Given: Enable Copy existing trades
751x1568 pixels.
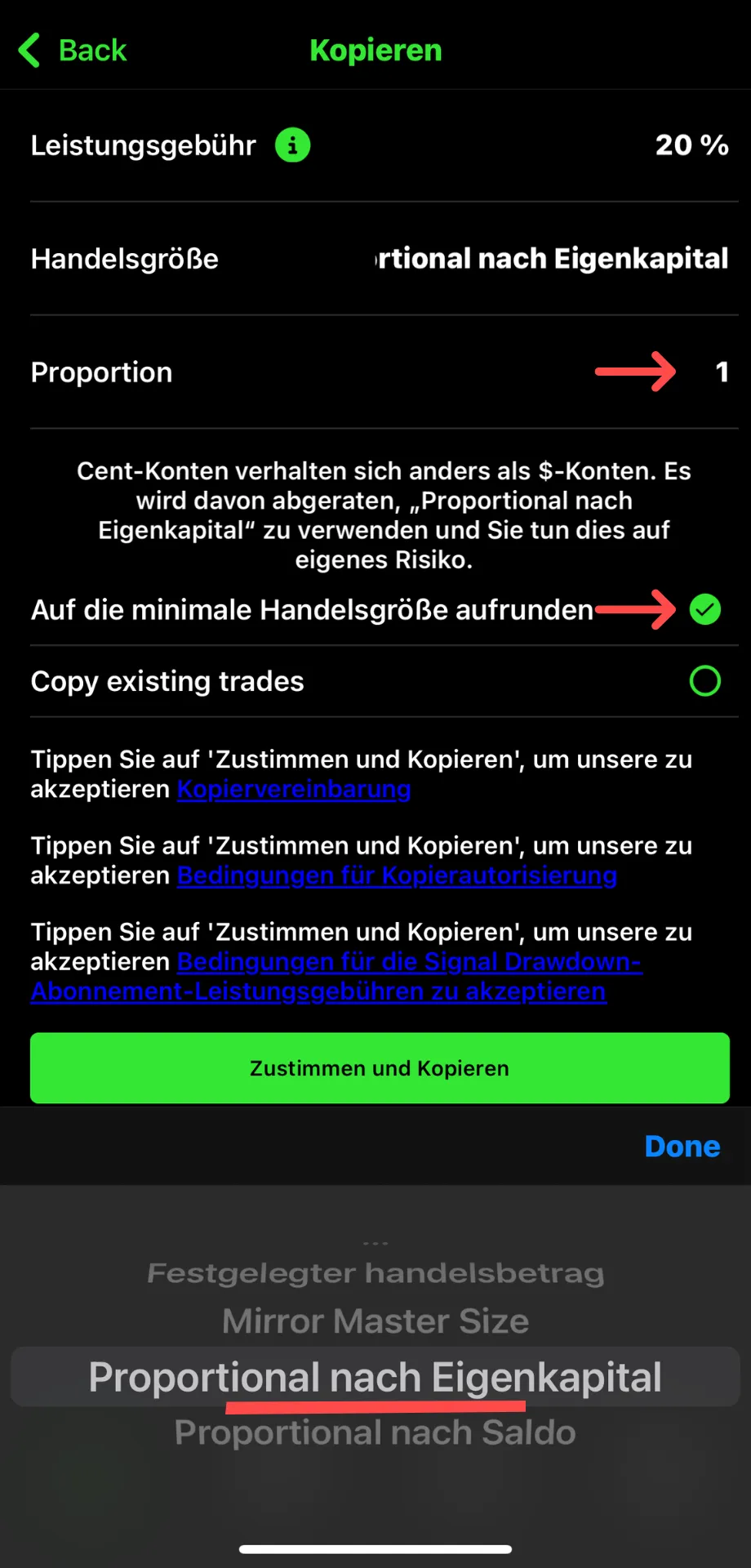Looking at the screenshot, I should click(x=705, y=681).
